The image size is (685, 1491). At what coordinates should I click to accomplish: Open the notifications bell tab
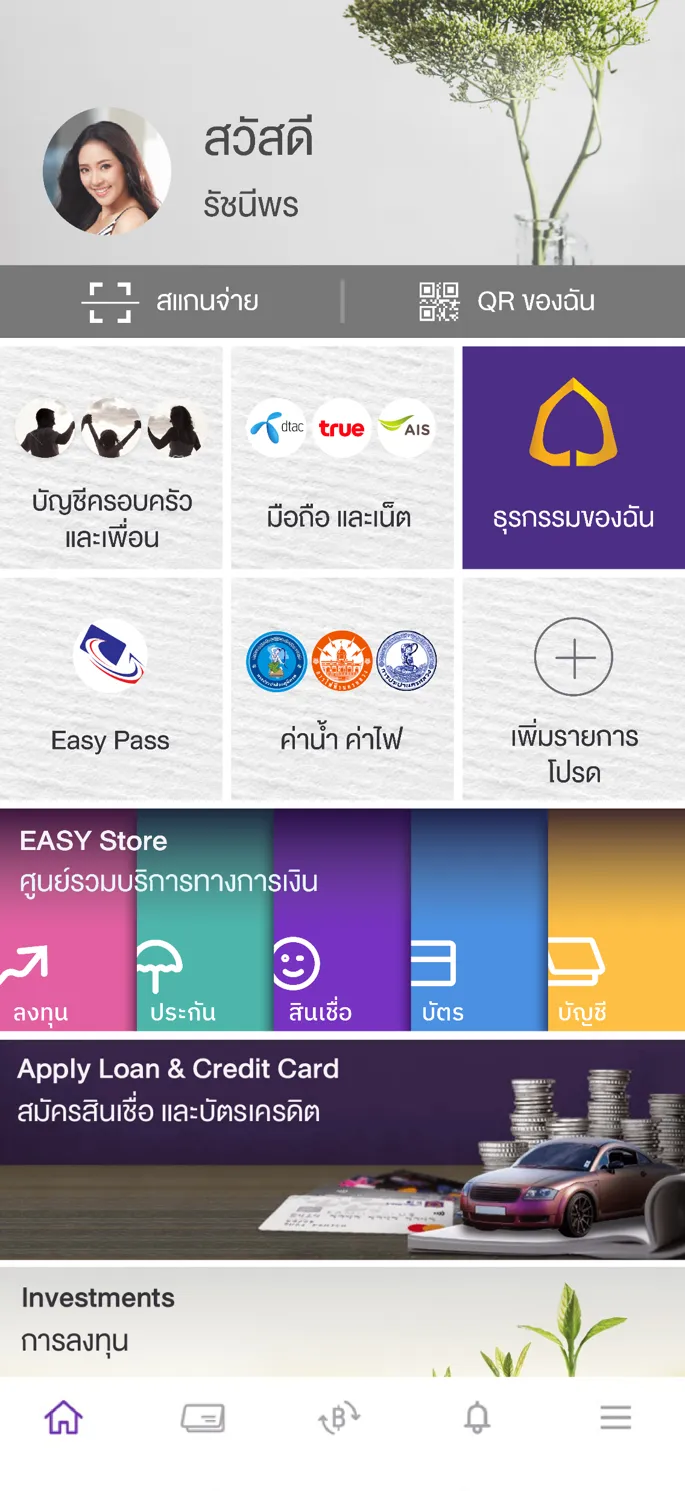pos(477,1417)
